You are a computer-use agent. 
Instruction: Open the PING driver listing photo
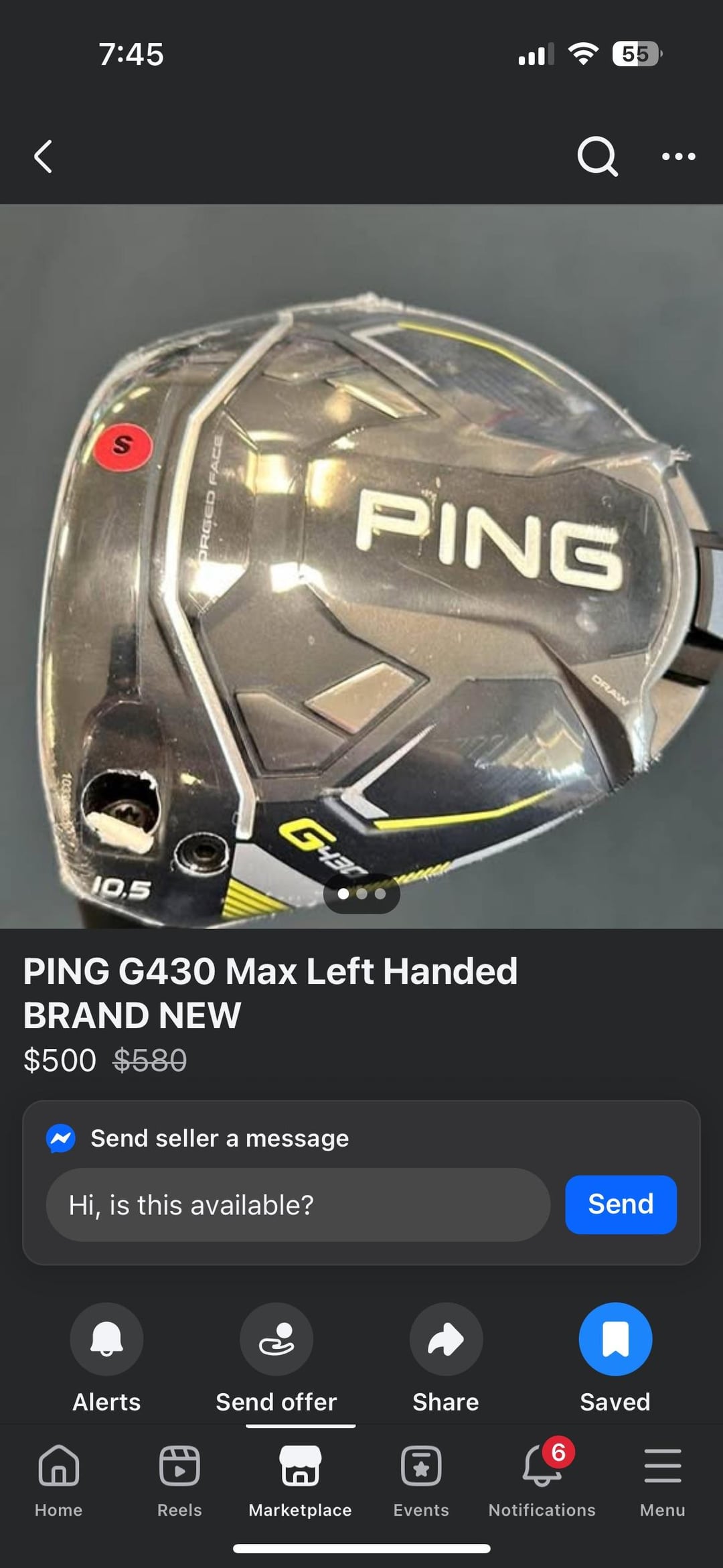[361, 566]
